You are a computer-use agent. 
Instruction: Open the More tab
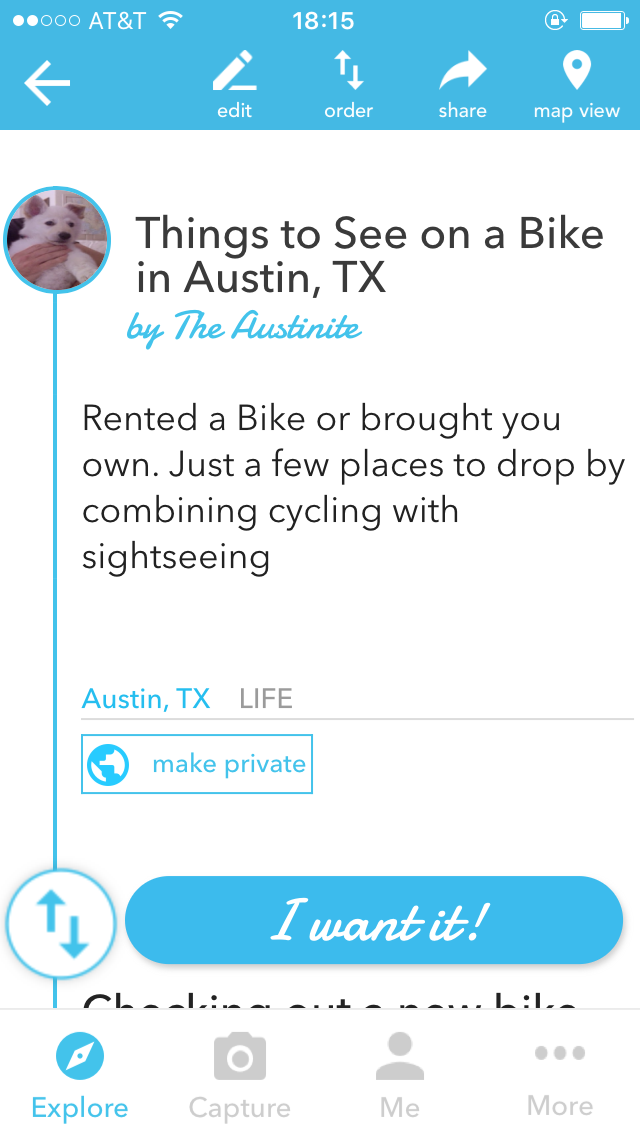pyautogui.click(x=560, y=1076)
